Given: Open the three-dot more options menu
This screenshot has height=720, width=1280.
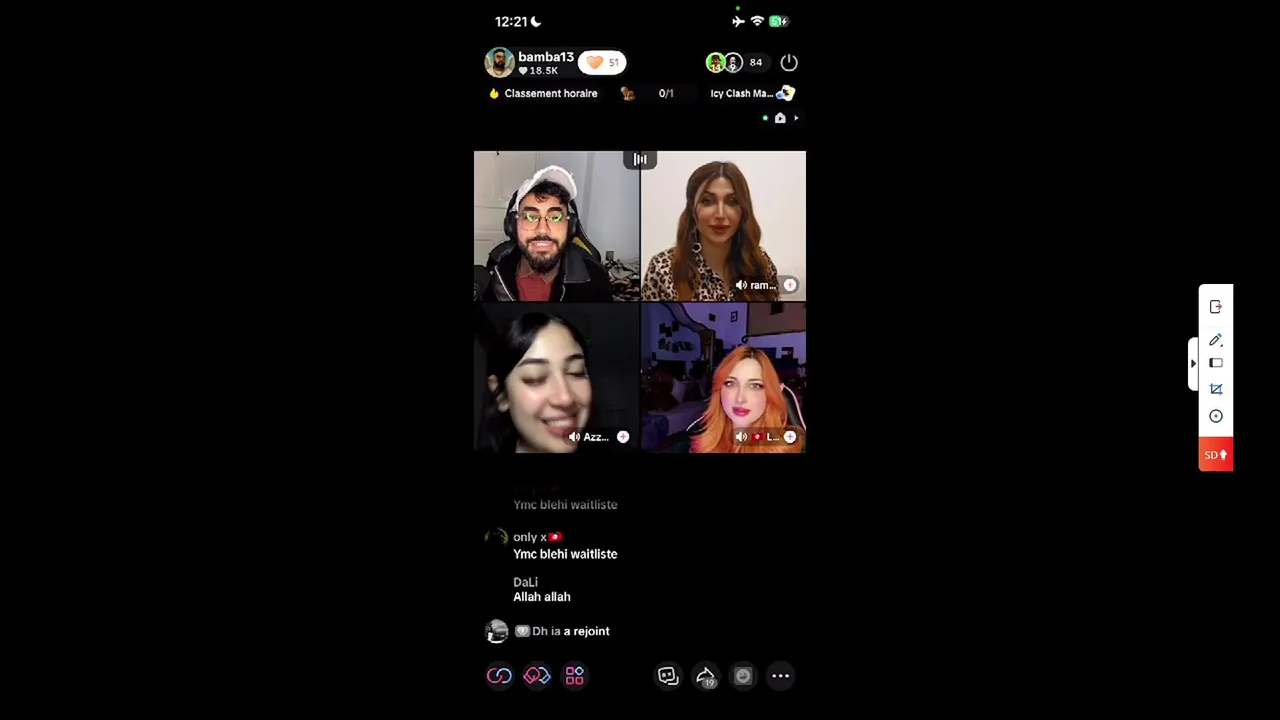Looking at the screenshot, I should [x=780, y=676].
